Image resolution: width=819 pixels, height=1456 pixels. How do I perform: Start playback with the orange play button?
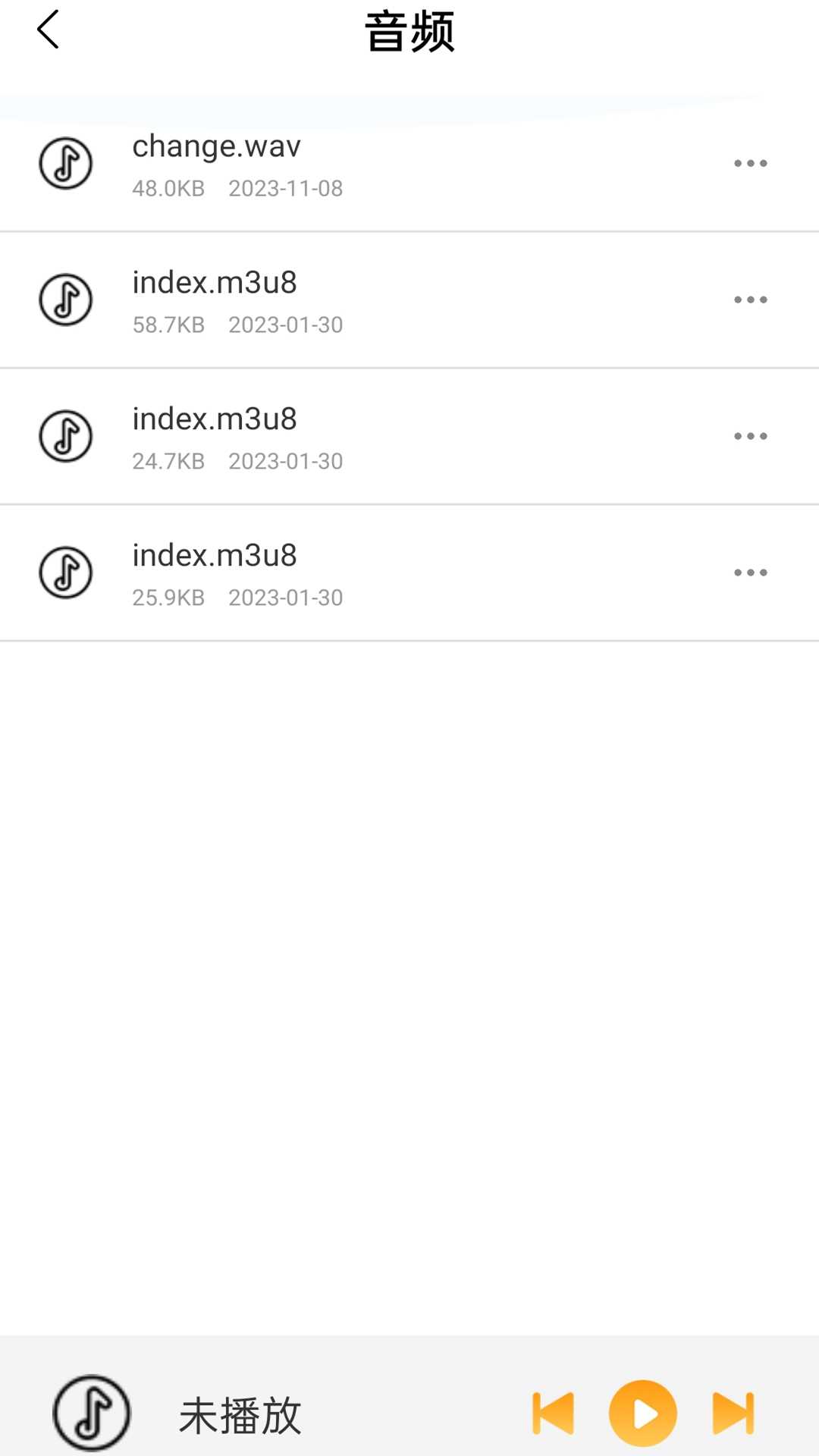(x=643, y=1414)
